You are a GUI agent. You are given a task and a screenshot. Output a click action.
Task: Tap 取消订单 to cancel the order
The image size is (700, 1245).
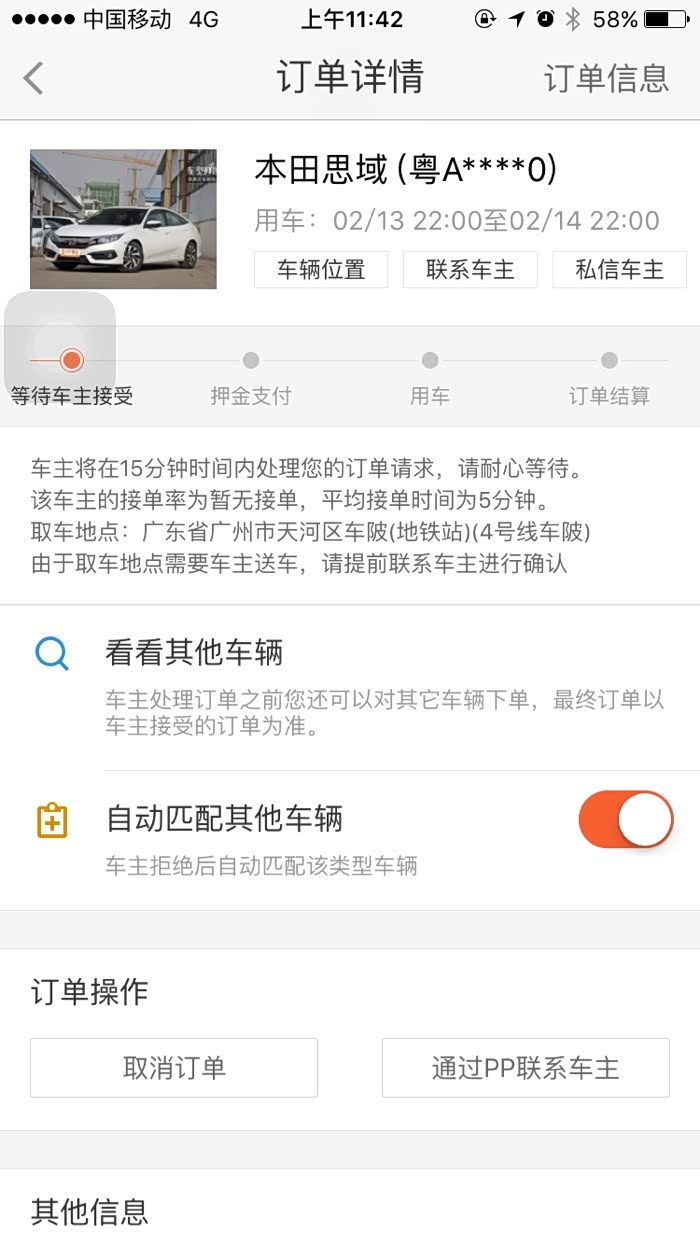[x=174, y=1068]
